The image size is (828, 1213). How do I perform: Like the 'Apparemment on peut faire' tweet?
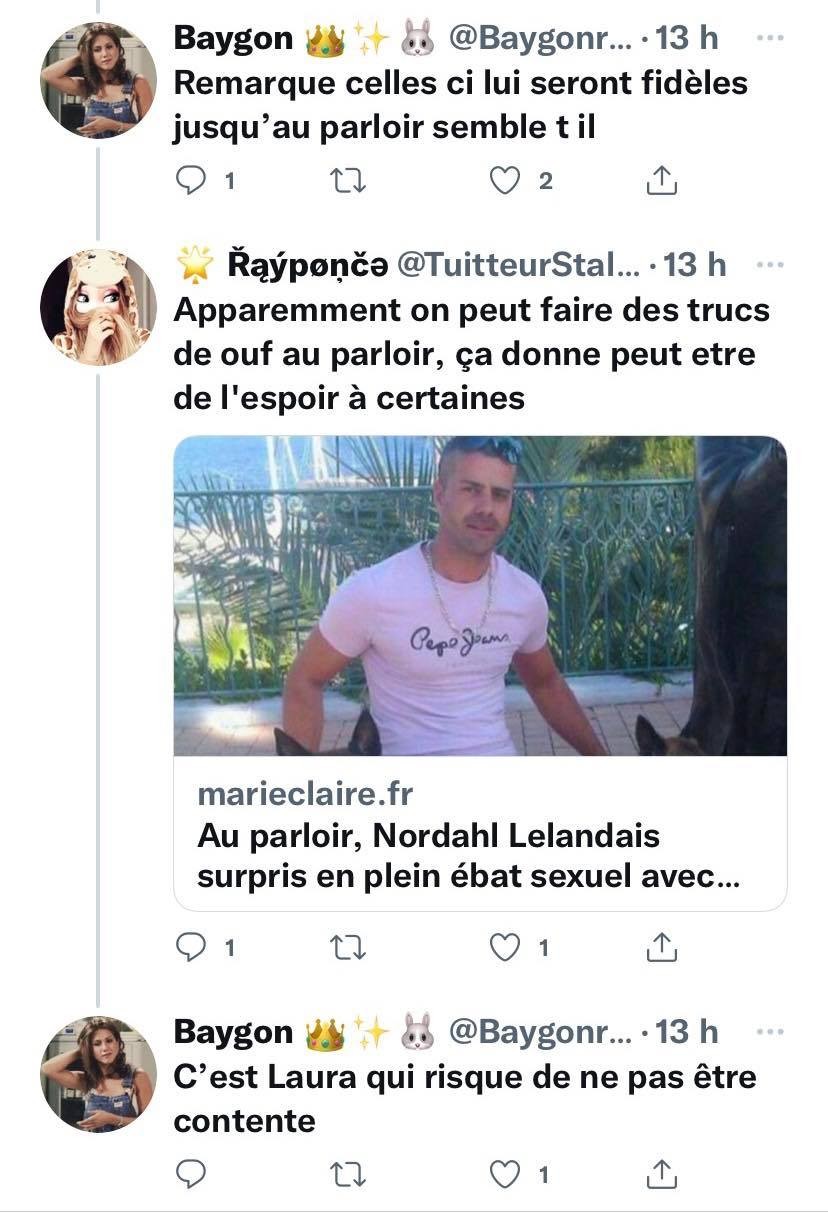click(x=508, y=947)
